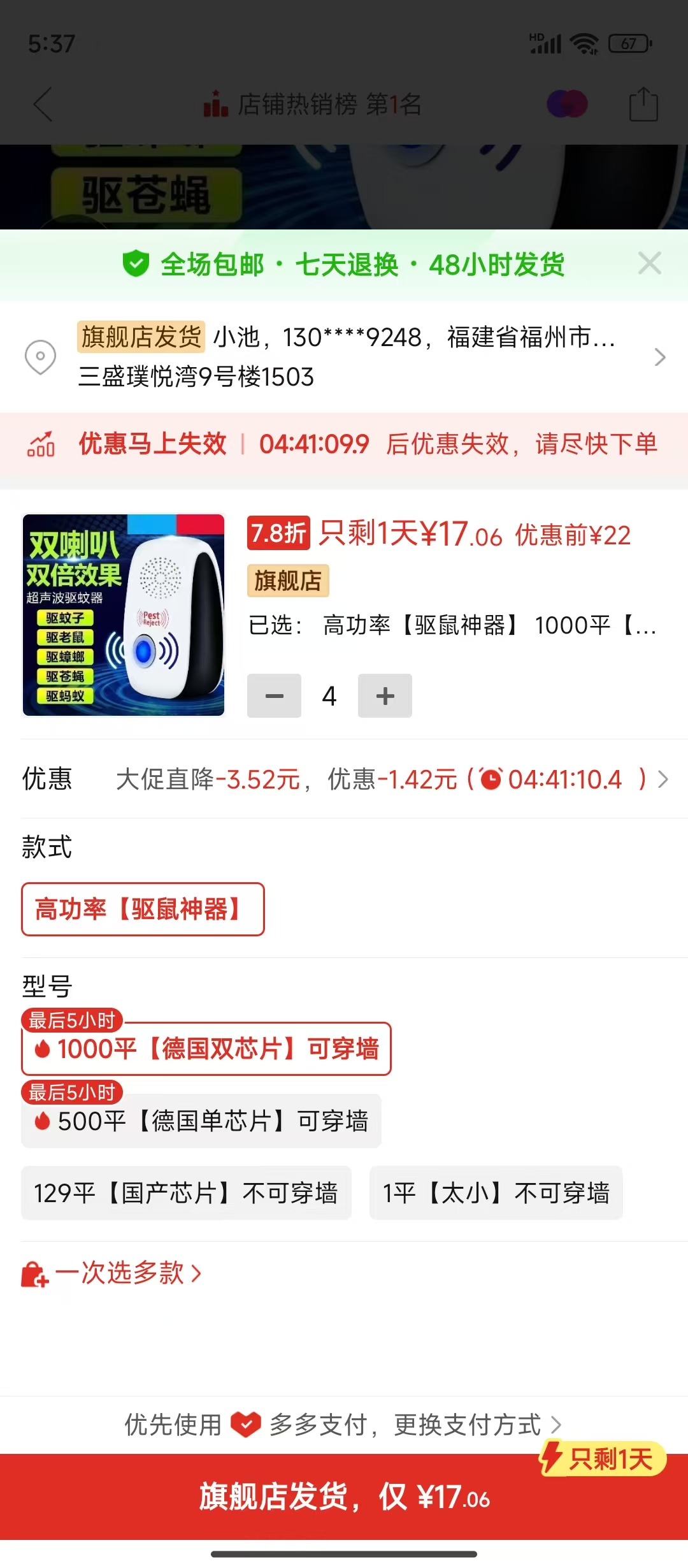Go back with the top-left arrow

click(x=43, y=104)
